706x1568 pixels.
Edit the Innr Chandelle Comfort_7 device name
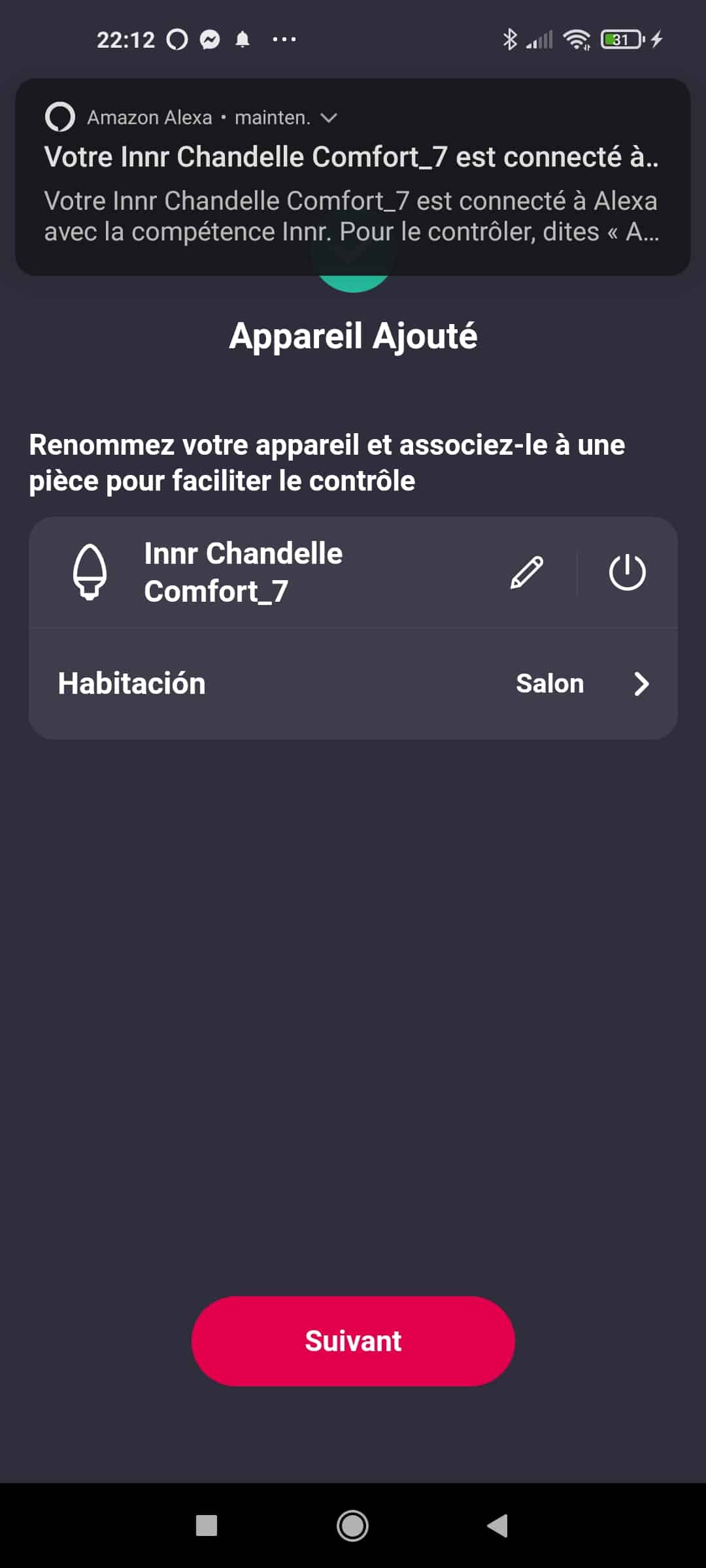coord(526,572)
